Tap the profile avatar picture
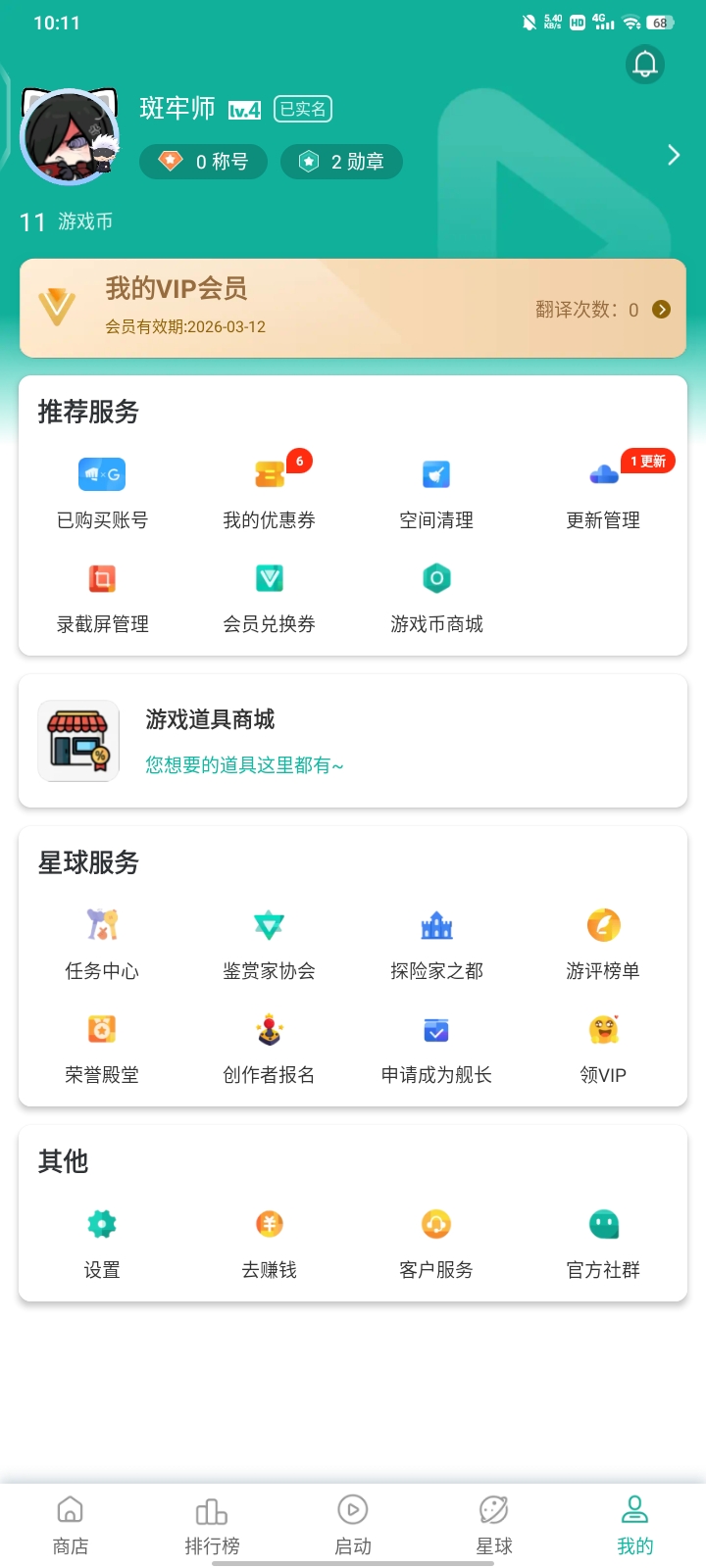Screen dimensions: 706x1568 (x=69, y=137)
